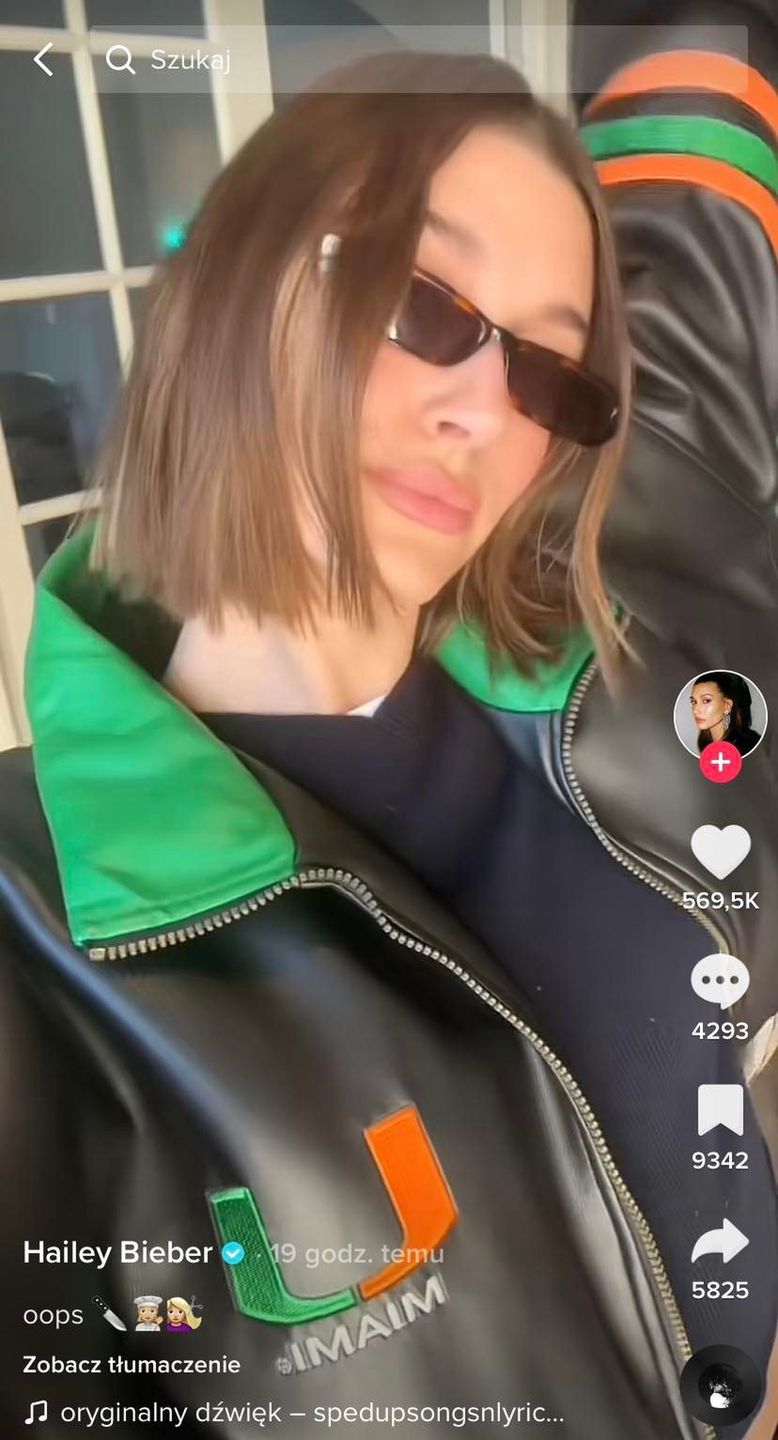Open the oryginalny dźwięk sound page
Screen dimensions: 778x1440
(310, 1413)
